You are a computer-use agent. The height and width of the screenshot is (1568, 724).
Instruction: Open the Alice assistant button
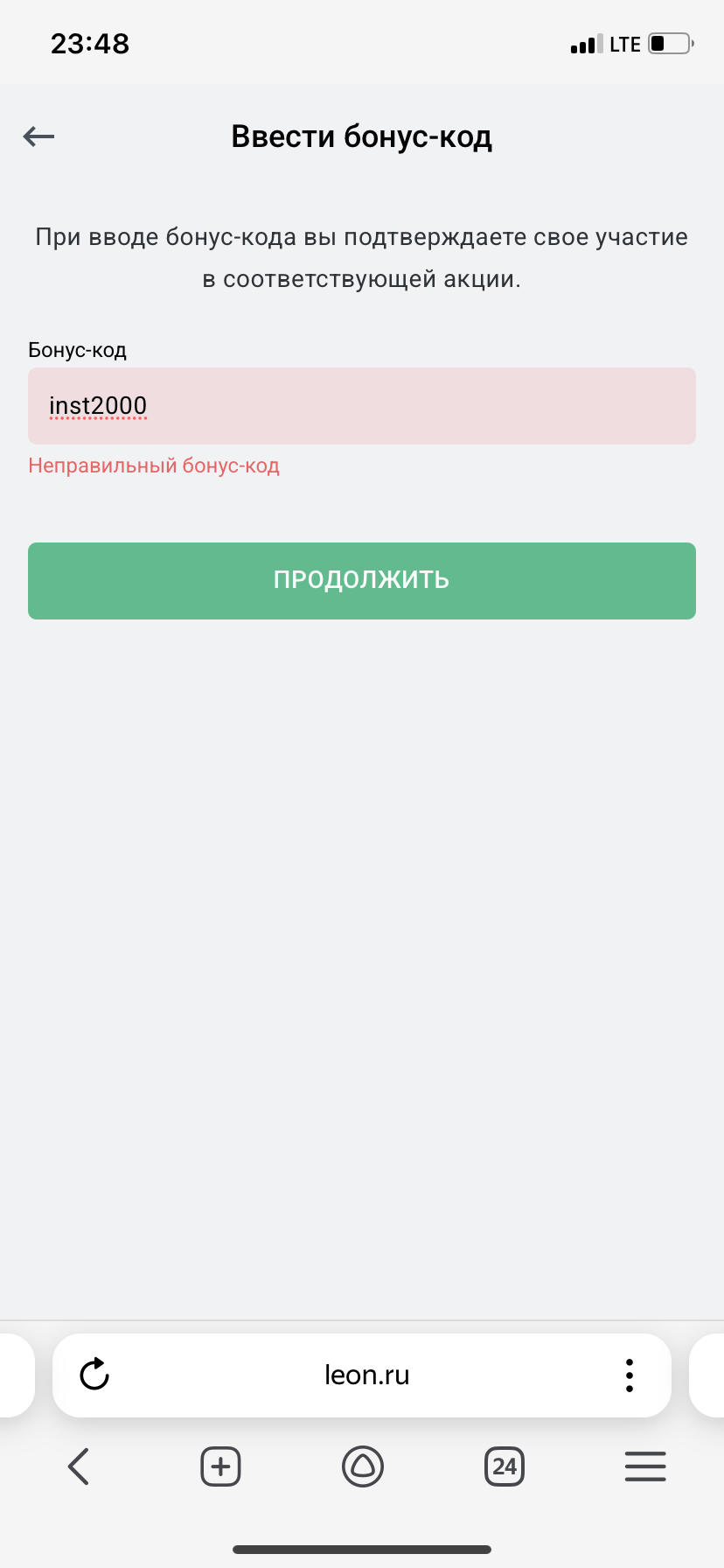point(362,1466)
